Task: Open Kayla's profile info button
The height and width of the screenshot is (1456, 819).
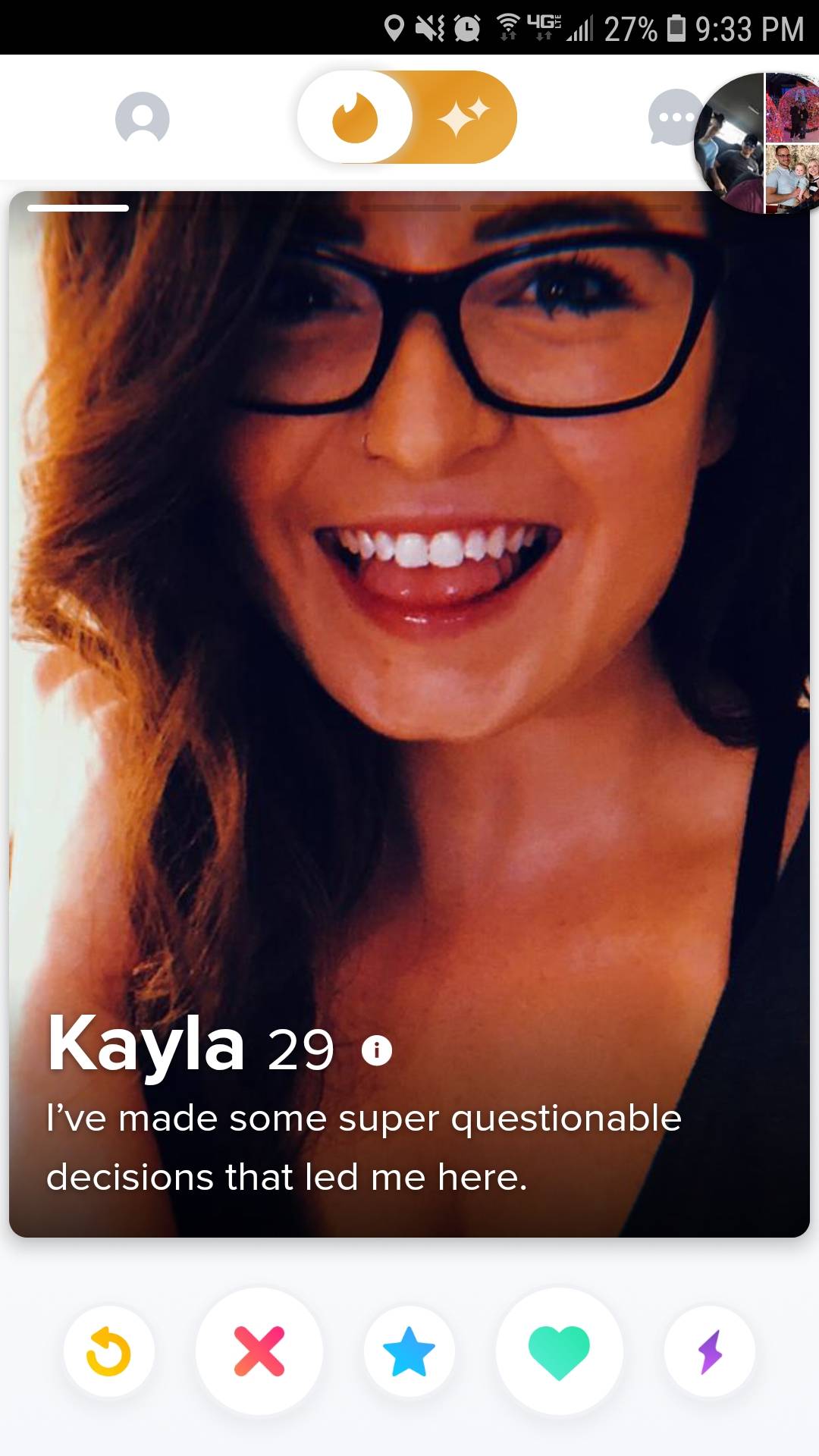Action: [x=377, y=1050]
